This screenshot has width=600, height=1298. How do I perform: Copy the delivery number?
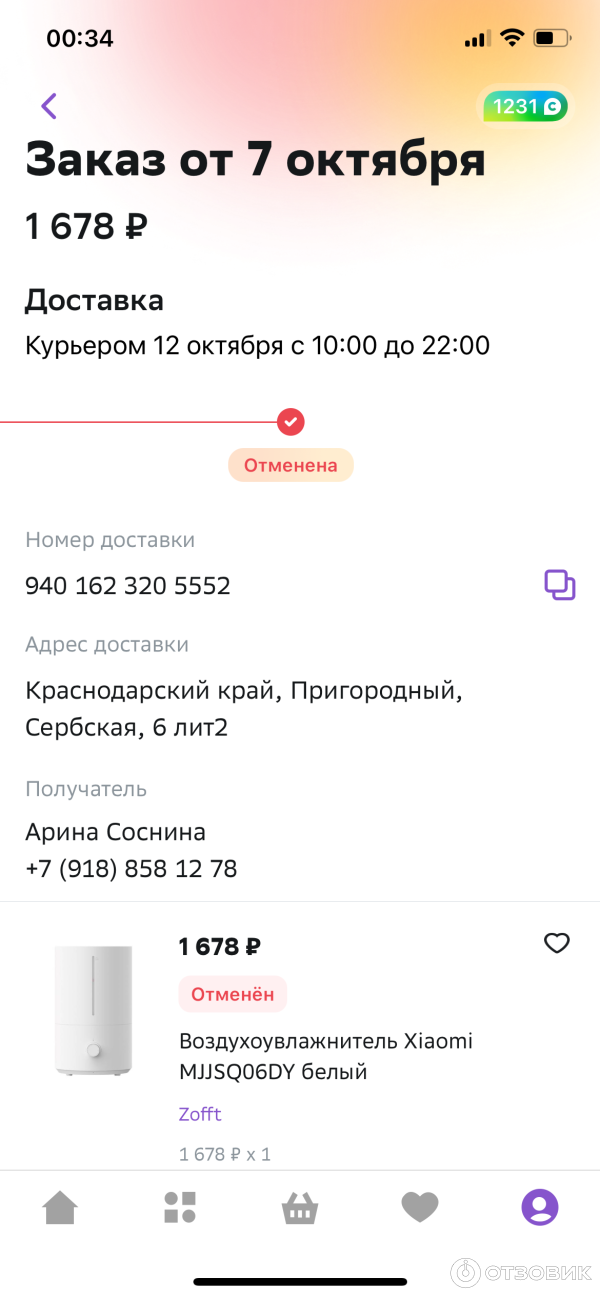559,585
